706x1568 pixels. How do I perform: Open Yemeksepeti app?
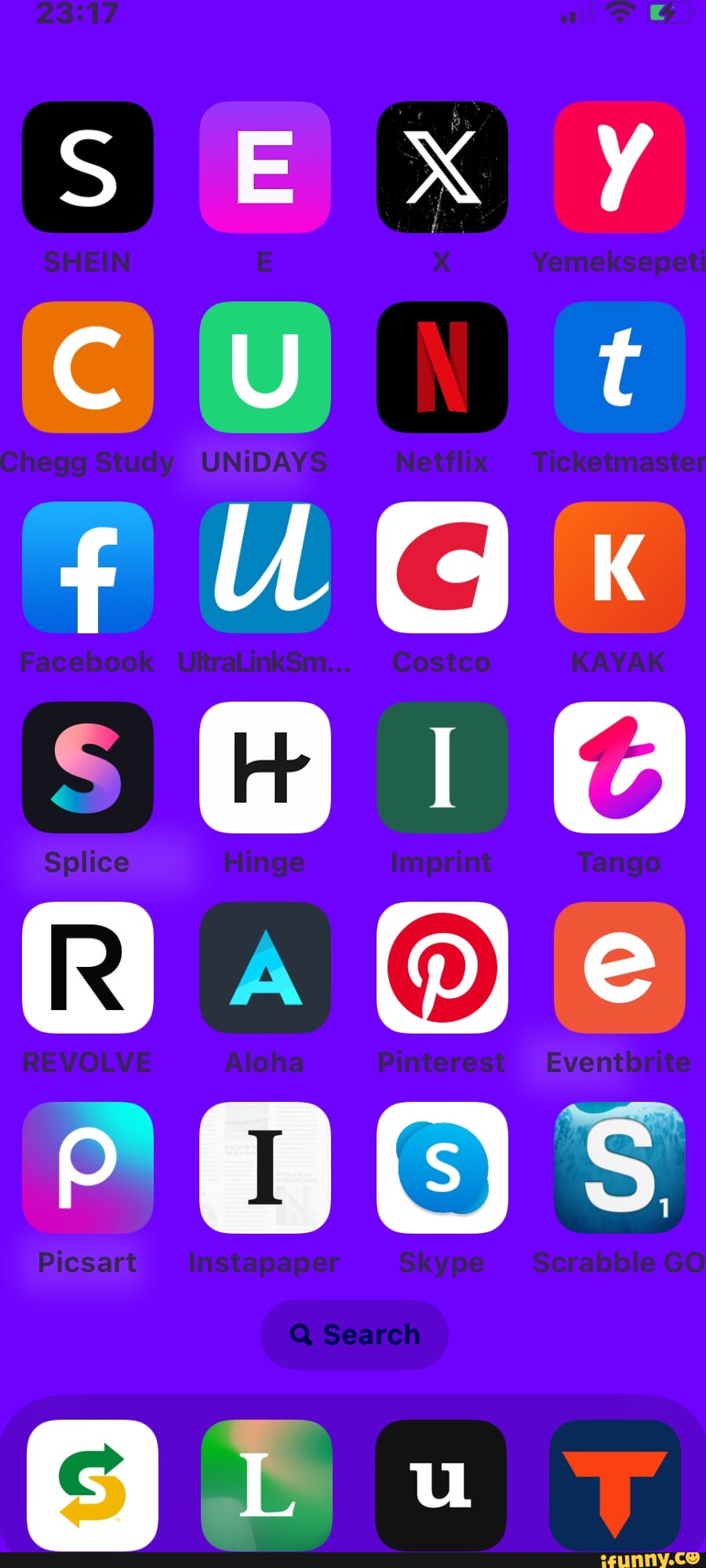pyautogui.click(x=619, y=167)
